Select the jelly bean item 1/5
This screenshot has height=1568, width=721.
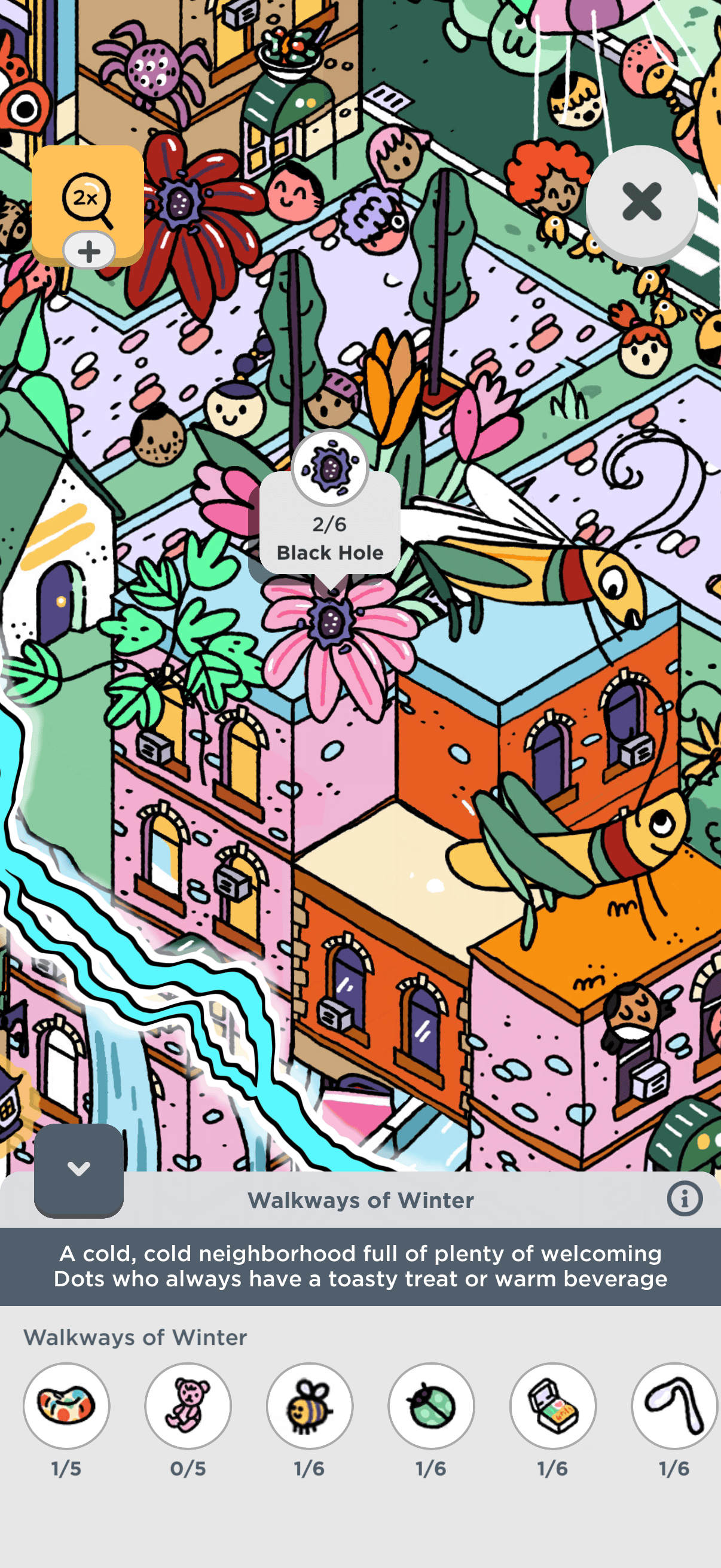(66, 1405)
